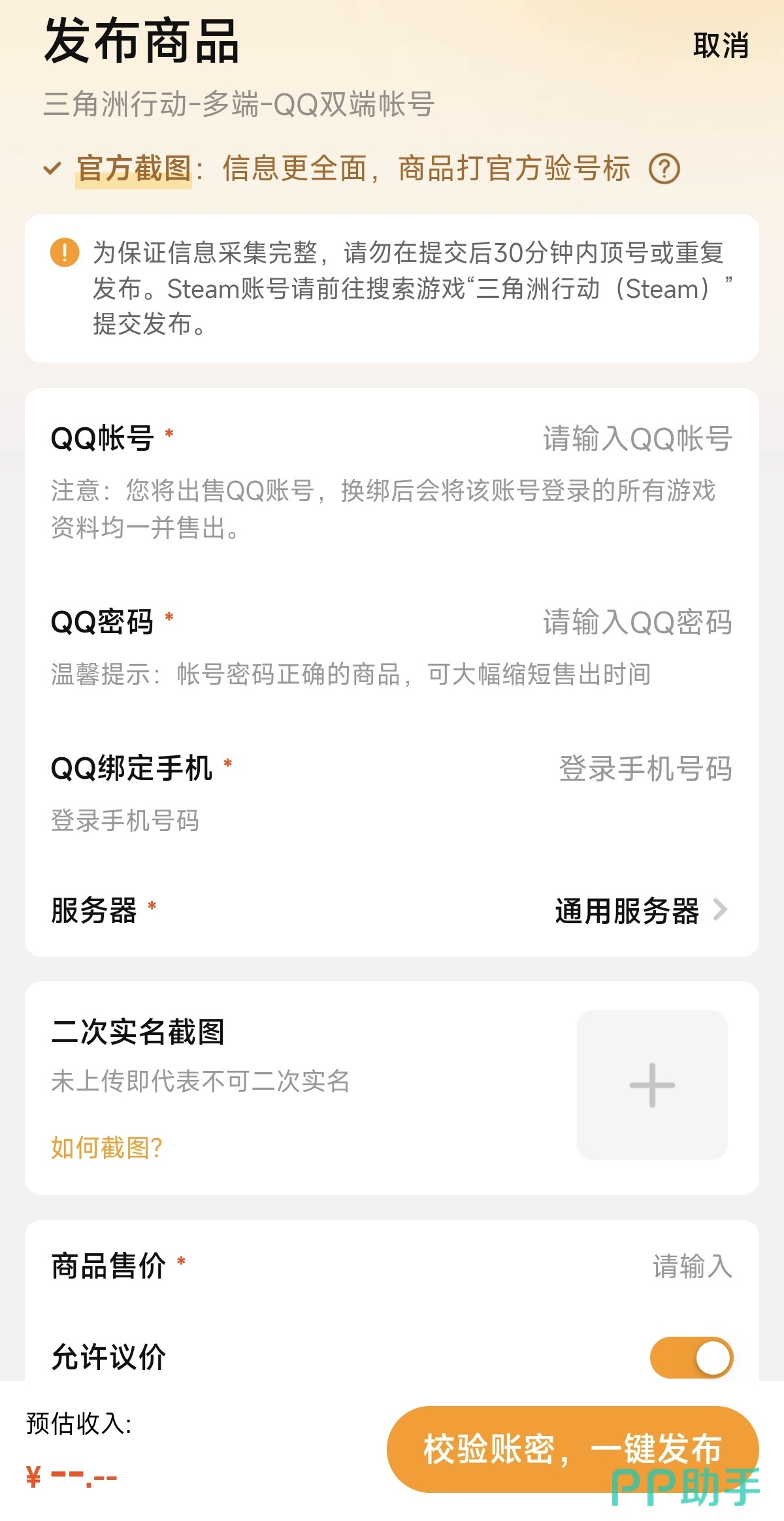The image size is (784, 1521).
Task: Select the QQ绑定手机 phone number field
Action: click(x=644, y=768)
